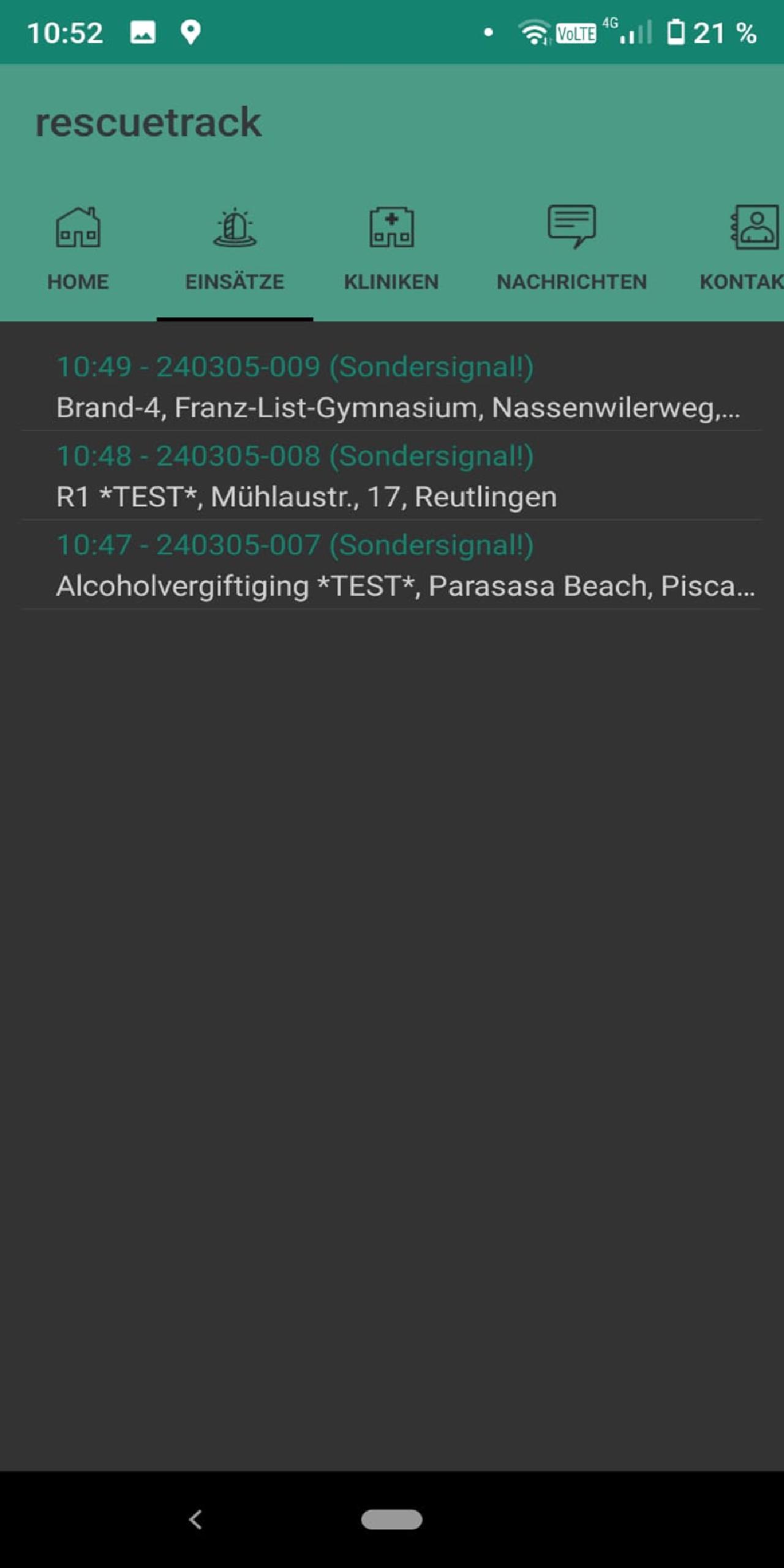Viewport: 784px width, 1568px height.
Task: Tap the system back arrow
Action: point(195,1520)
